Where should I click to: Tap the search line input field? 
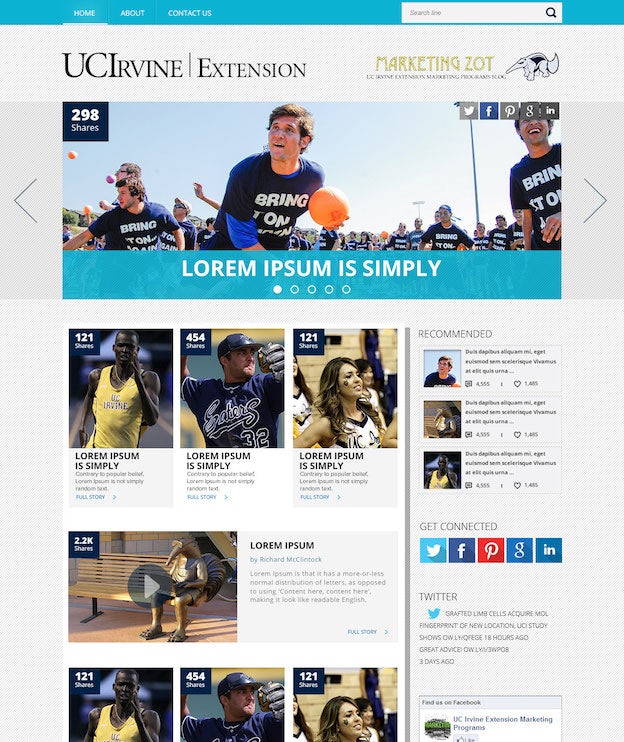pyautogui.click(x=470, y=13)
